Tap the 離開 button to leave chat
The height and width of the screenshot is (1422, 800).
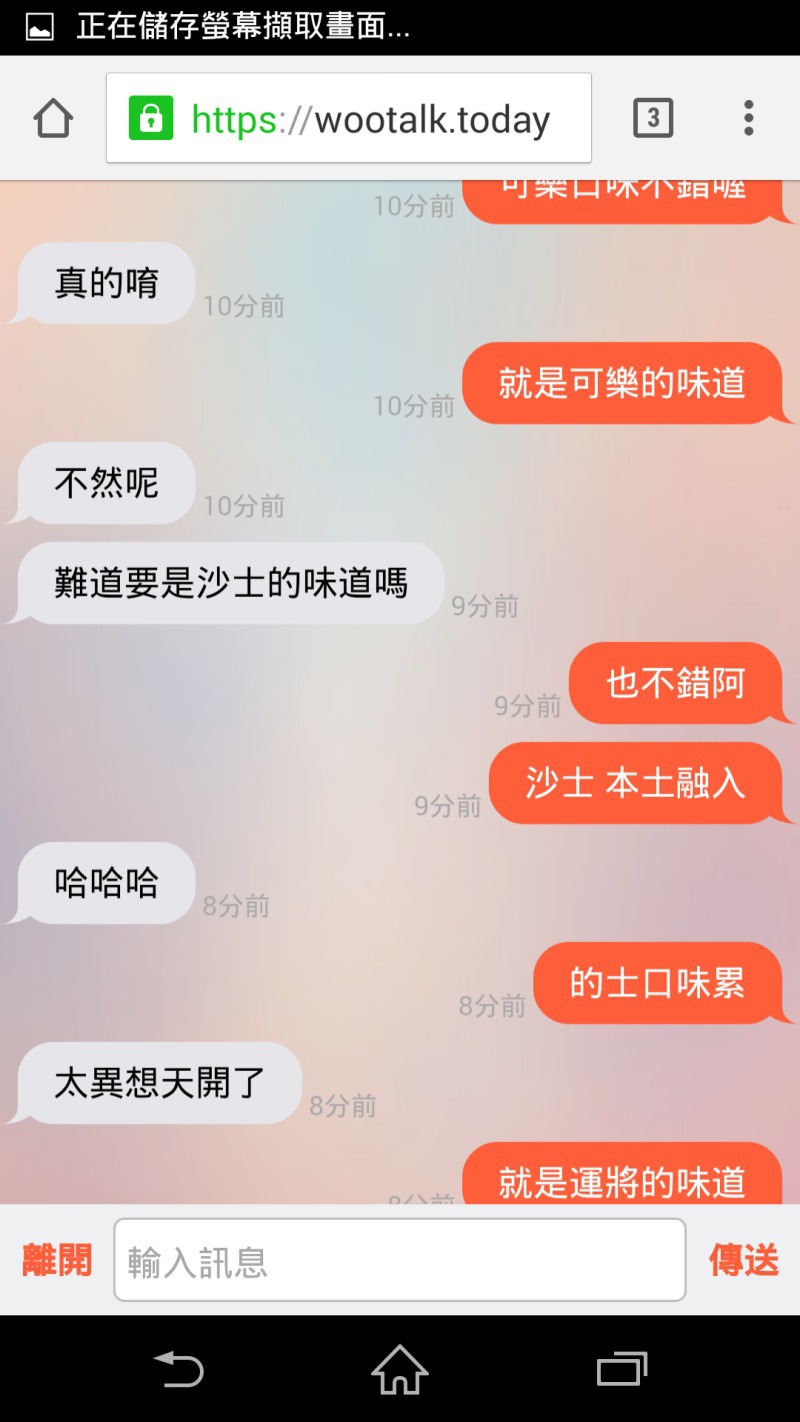point(57,1260)
